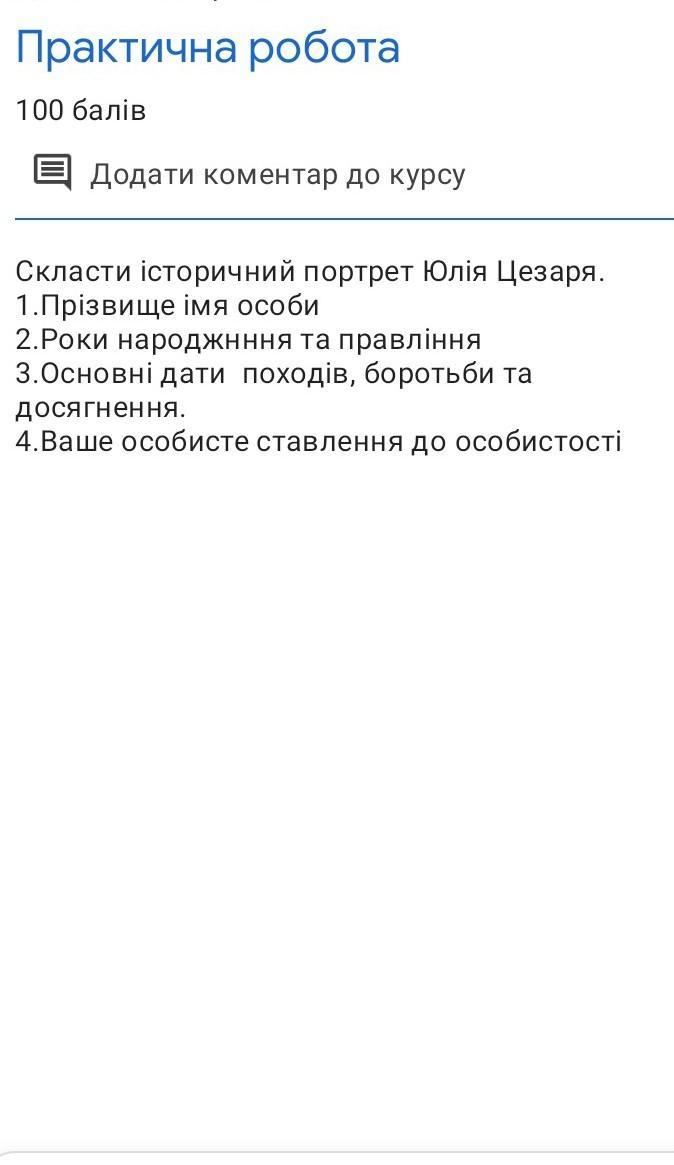Add a class comment via Додати коментар
The height and width of the screenshot is (1165, 674).
click(249, 175)
